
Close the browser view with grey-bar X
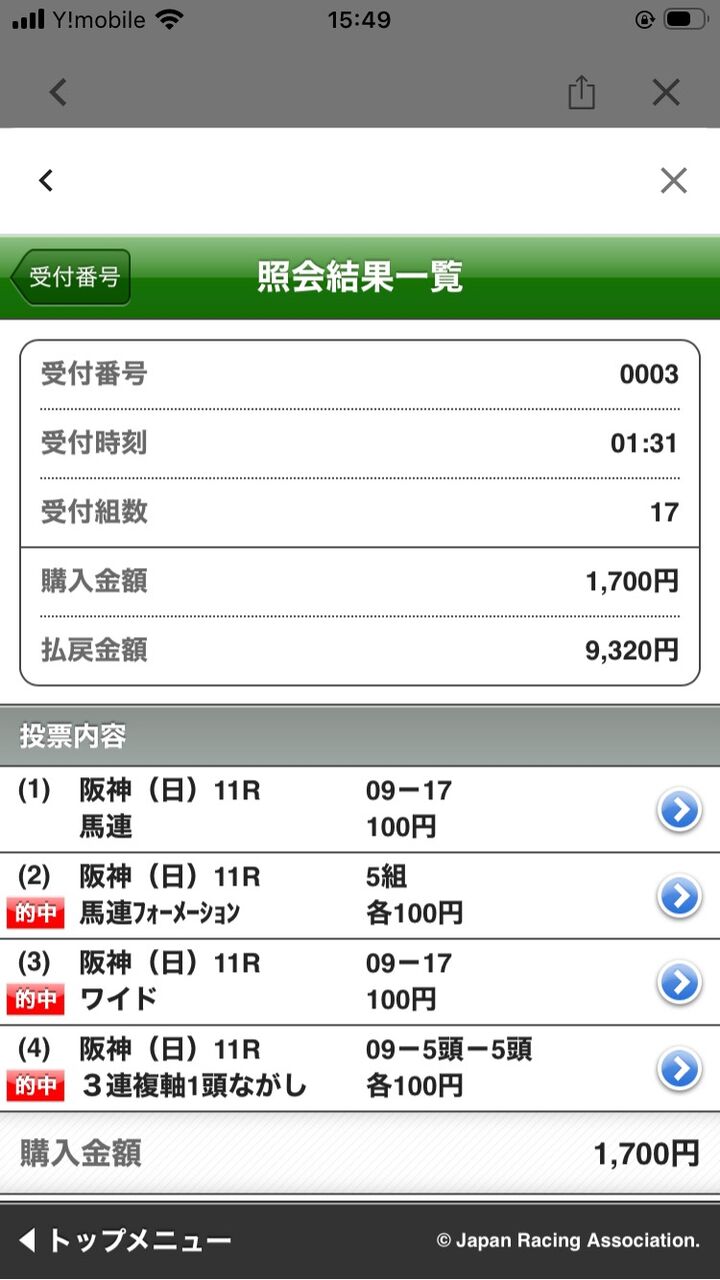pyautogui.click(x=666, y=93)
